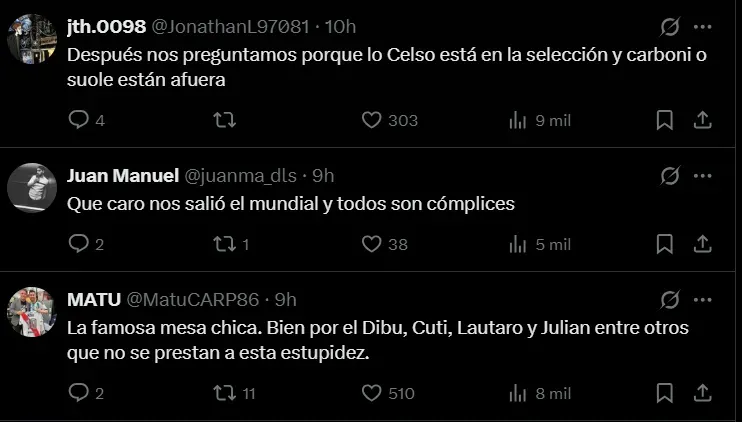Repost Juan Manuel's tweet
Viewport: 742px width, 422px height.
[225, 244]
